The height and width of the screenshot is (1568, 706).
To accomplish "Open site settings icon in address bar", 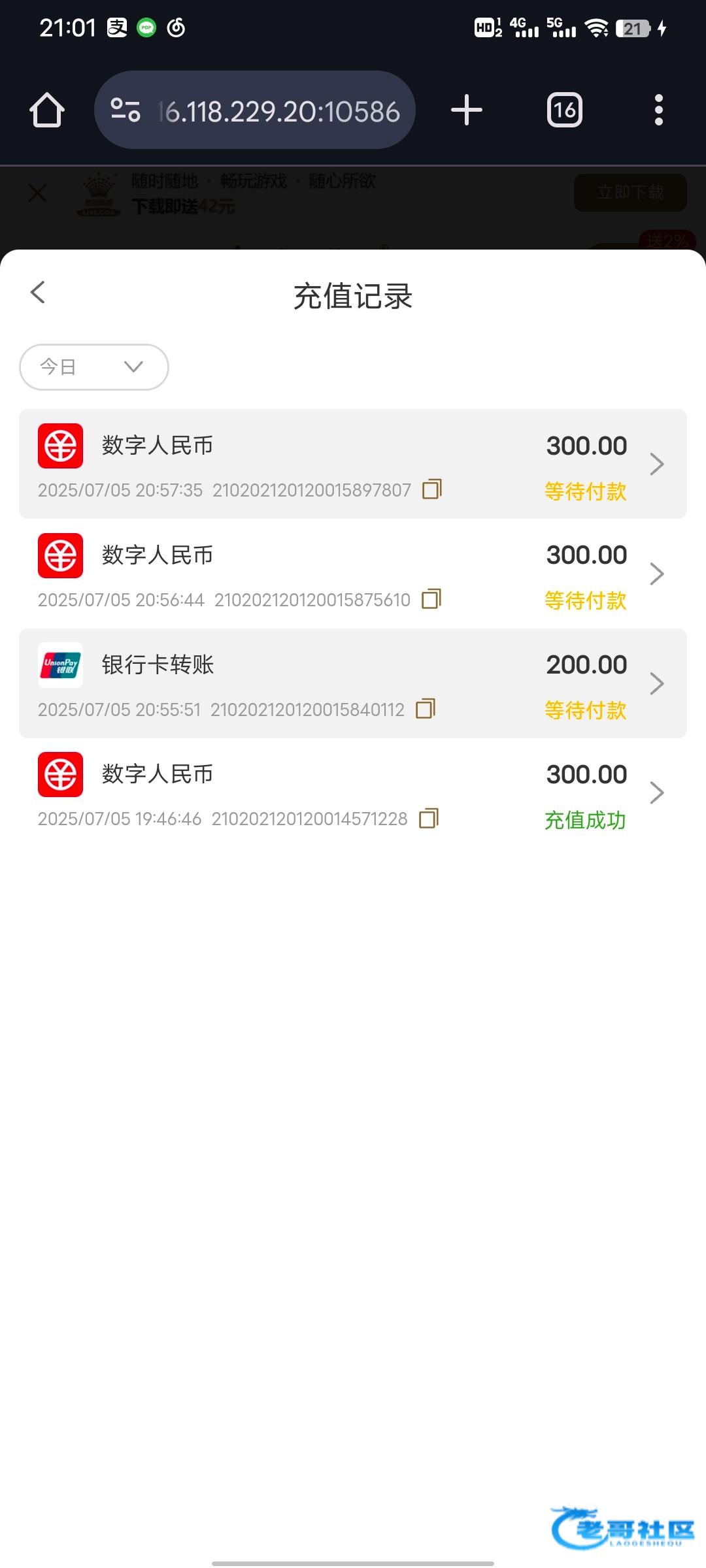I will tap(126, 110).
